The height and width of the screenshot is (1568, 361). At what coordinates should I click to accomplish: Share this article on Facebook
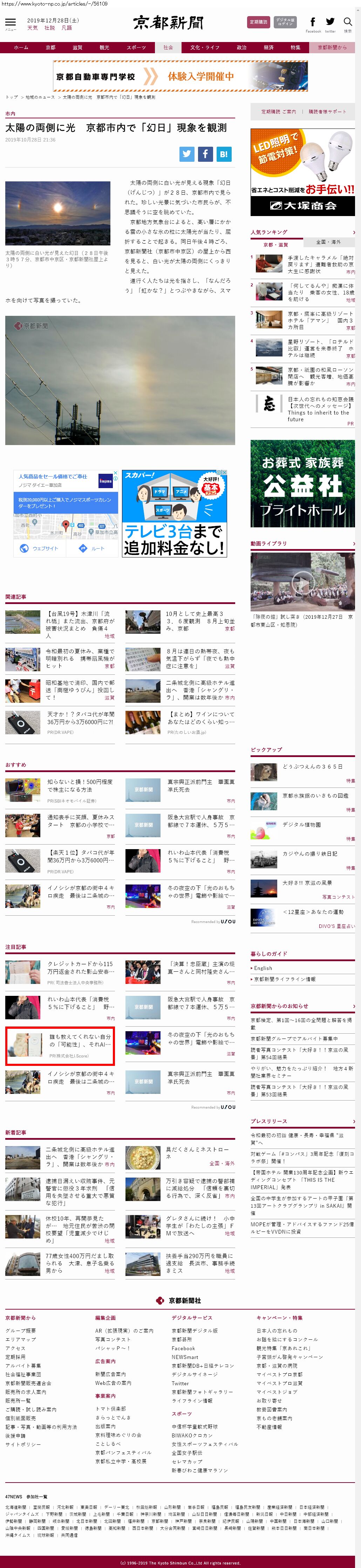pos(205,154)
